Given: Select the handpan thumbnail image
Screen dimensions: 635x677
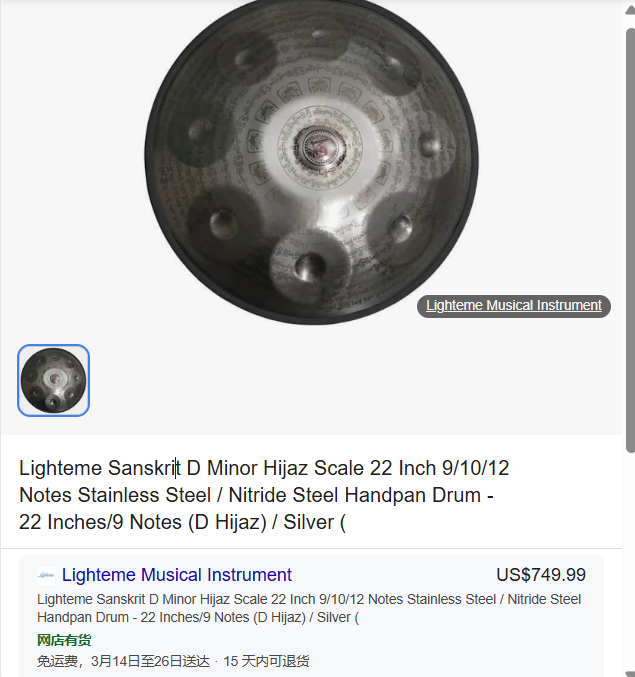Looking at the screenshot, I should pyautogui.click(x=54, y=380).
